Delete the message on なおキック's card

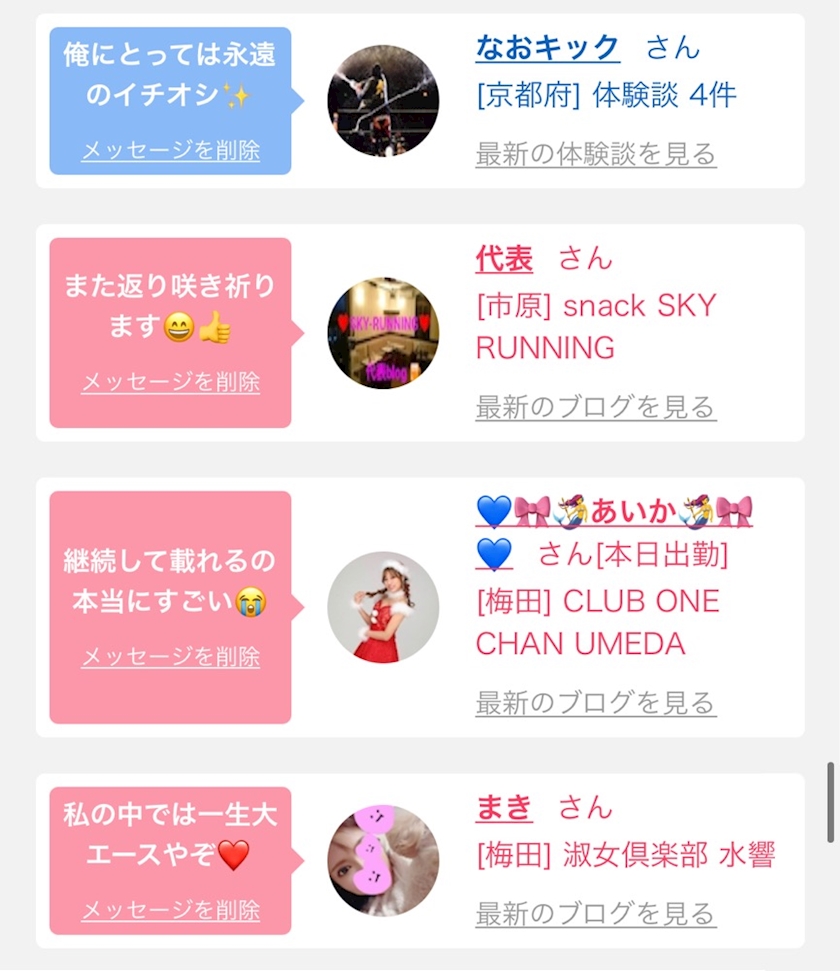(170, 150)
